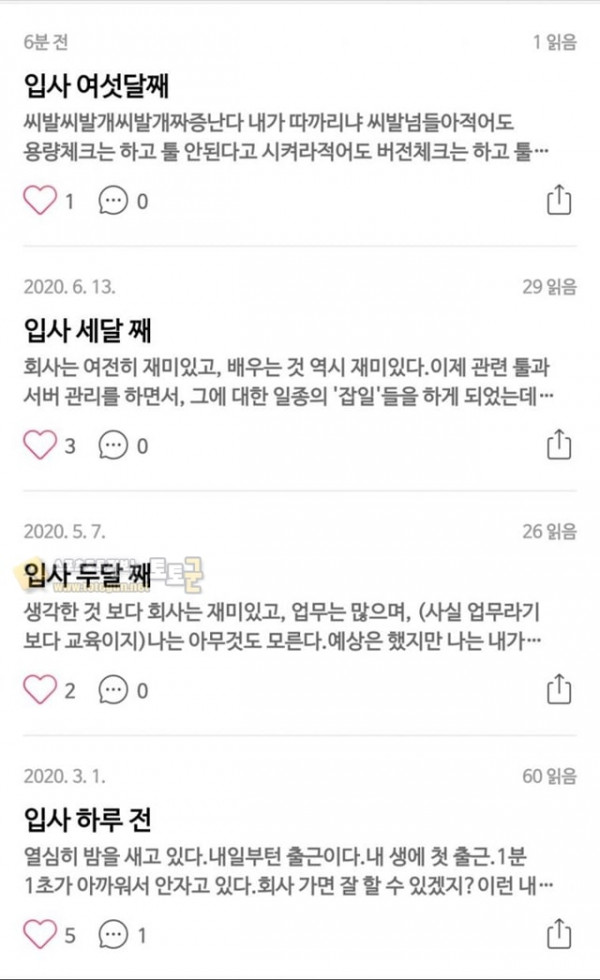Share the post 입사 하루 전

pyautogui.click(x=559, y=934)
